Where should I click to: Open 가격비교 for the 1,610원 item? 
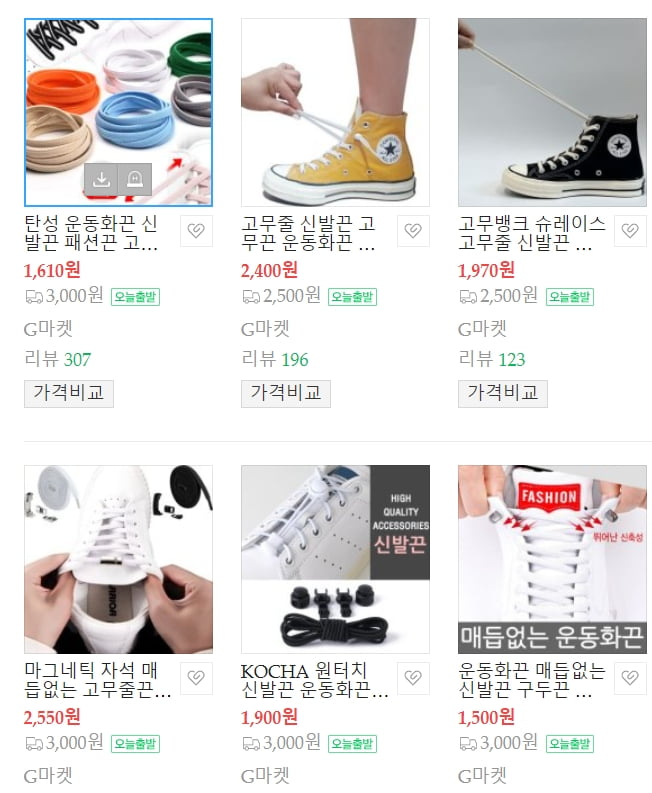coord(68,392)
